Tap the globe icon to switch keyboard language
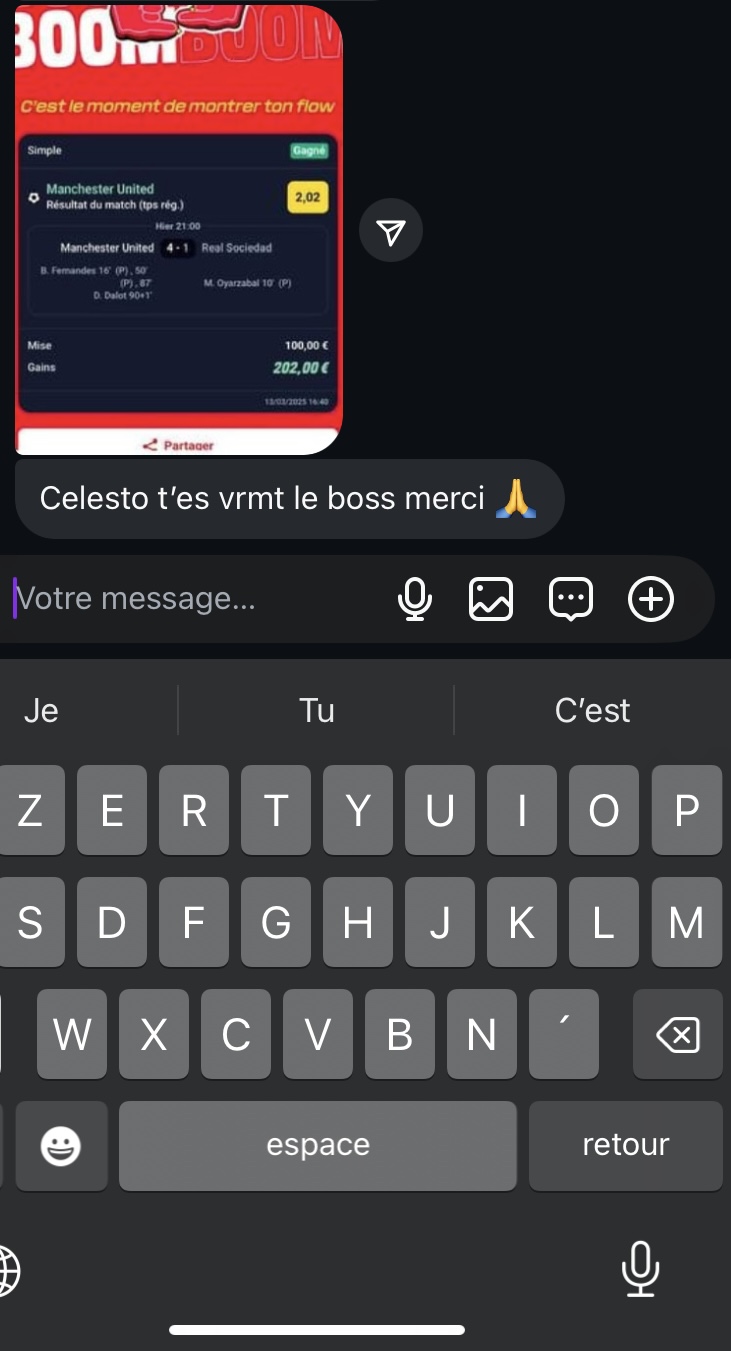Screen dimensions: 731x1351 click(x=8, y=1272)
